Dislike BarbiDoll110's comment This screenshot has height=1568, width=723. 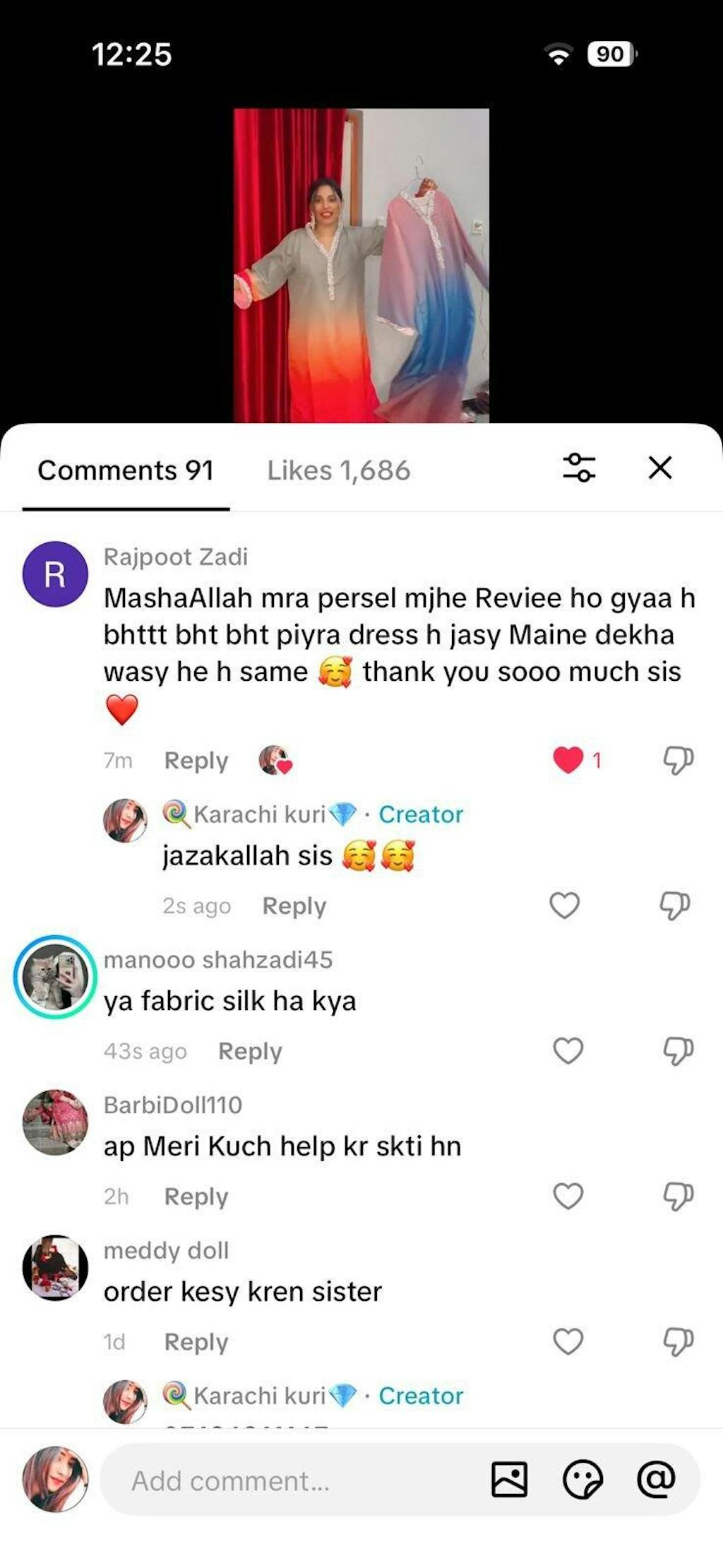(x=678, y=1196)
